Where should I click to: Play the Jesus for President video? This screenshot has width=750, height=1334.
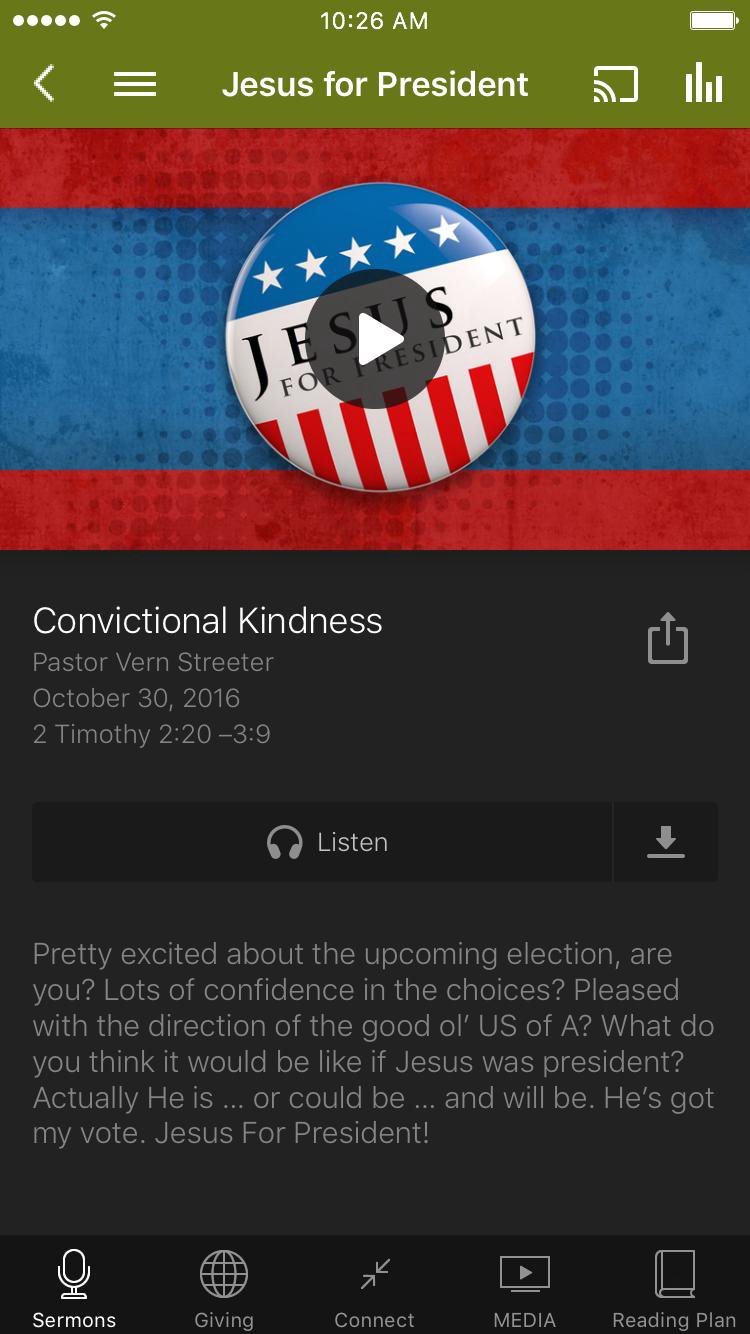(376, 340)
